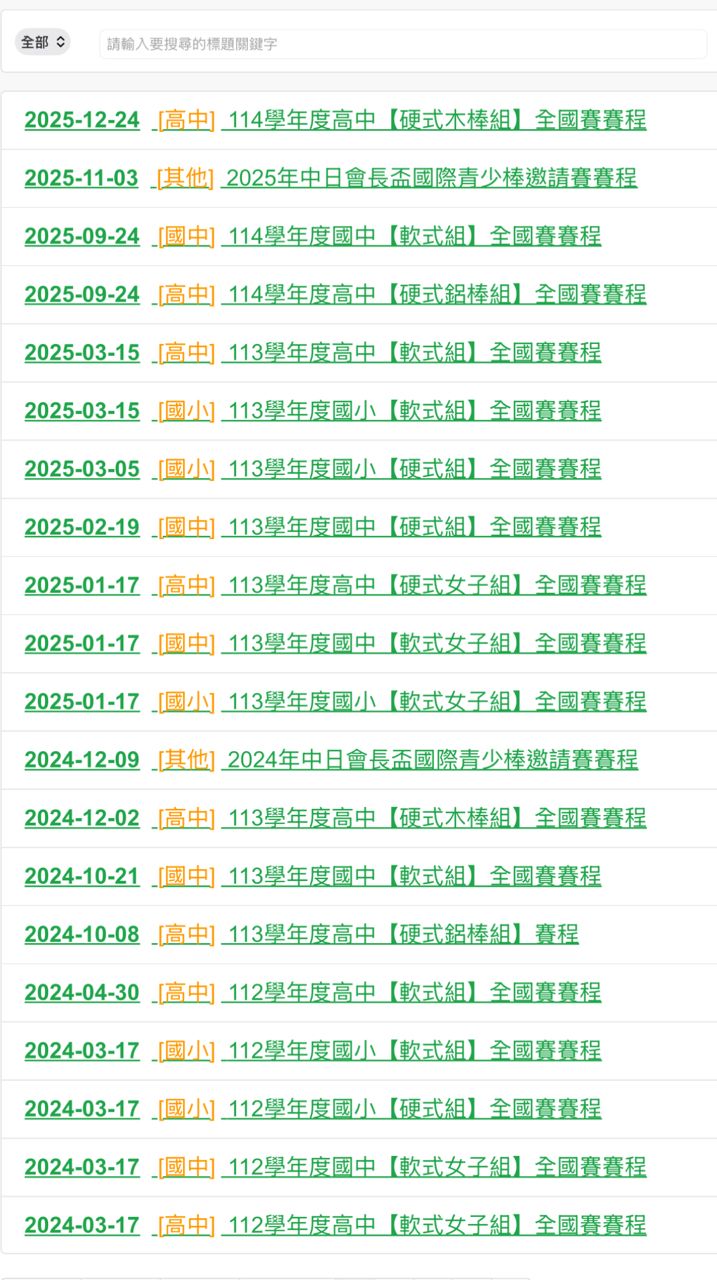Open 113學年度國中【軟式女子組】全國賽賽程
Image resolution: width=717 pixels, height=1280 pixels.
(x=435, y=642)
